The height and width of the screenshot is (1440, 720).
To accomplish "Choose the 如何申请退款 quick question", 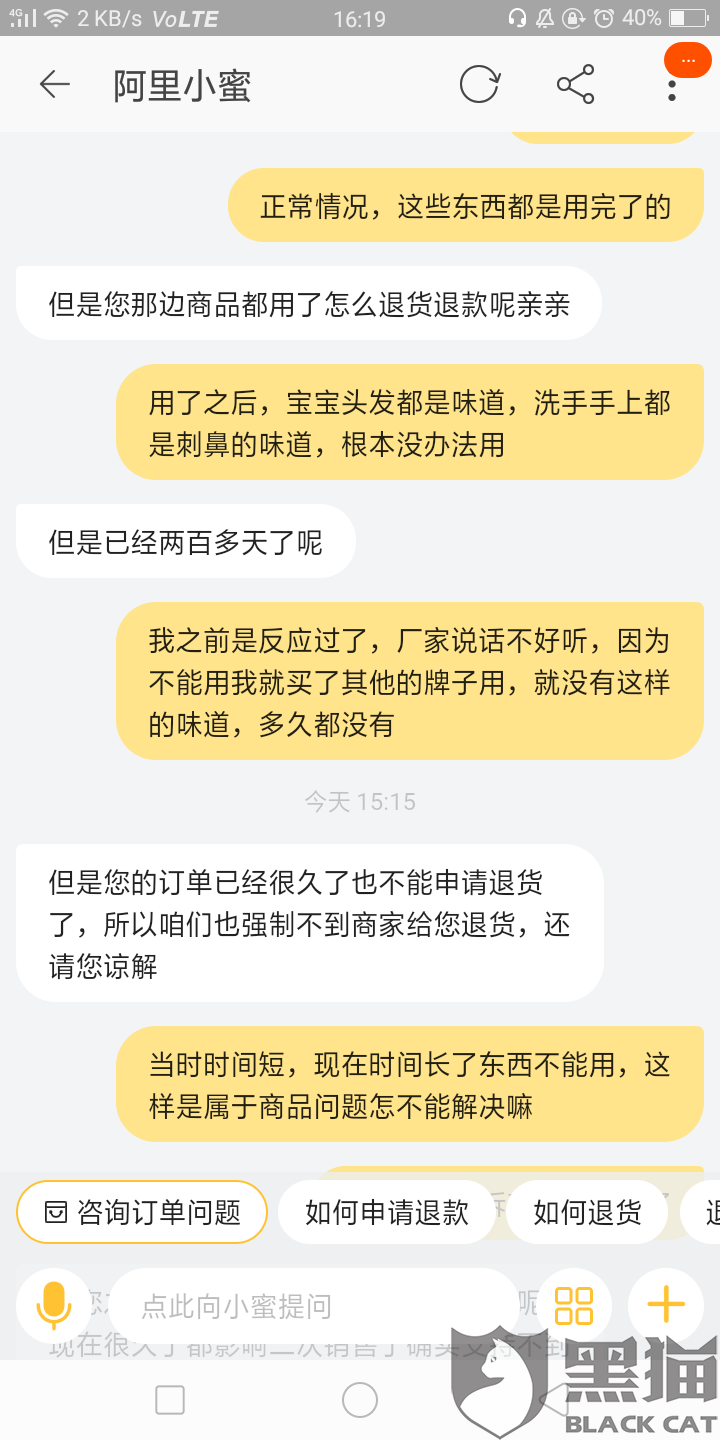I will [387, 1212].
